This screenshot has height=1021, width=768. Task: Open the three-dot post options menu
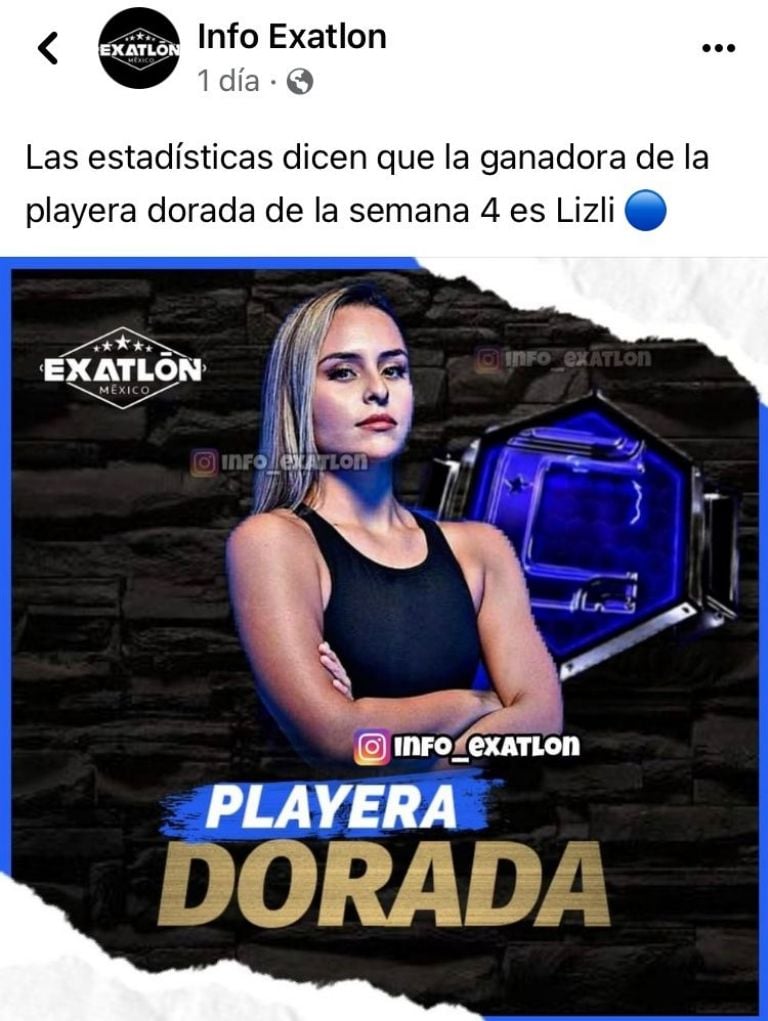pos(718,48)
